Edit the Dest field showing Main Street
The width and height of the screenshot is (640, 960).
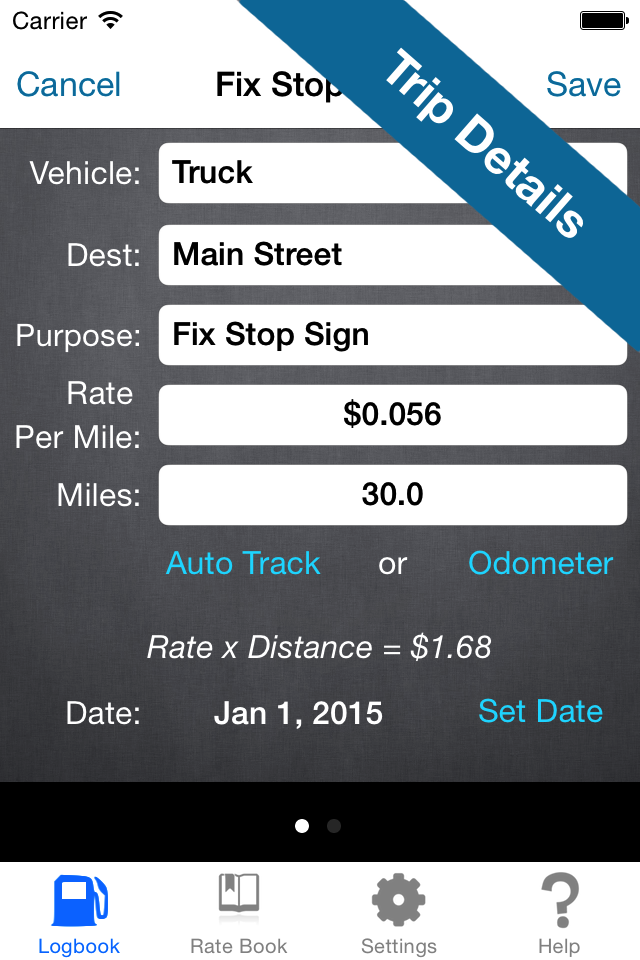(393, 254)
